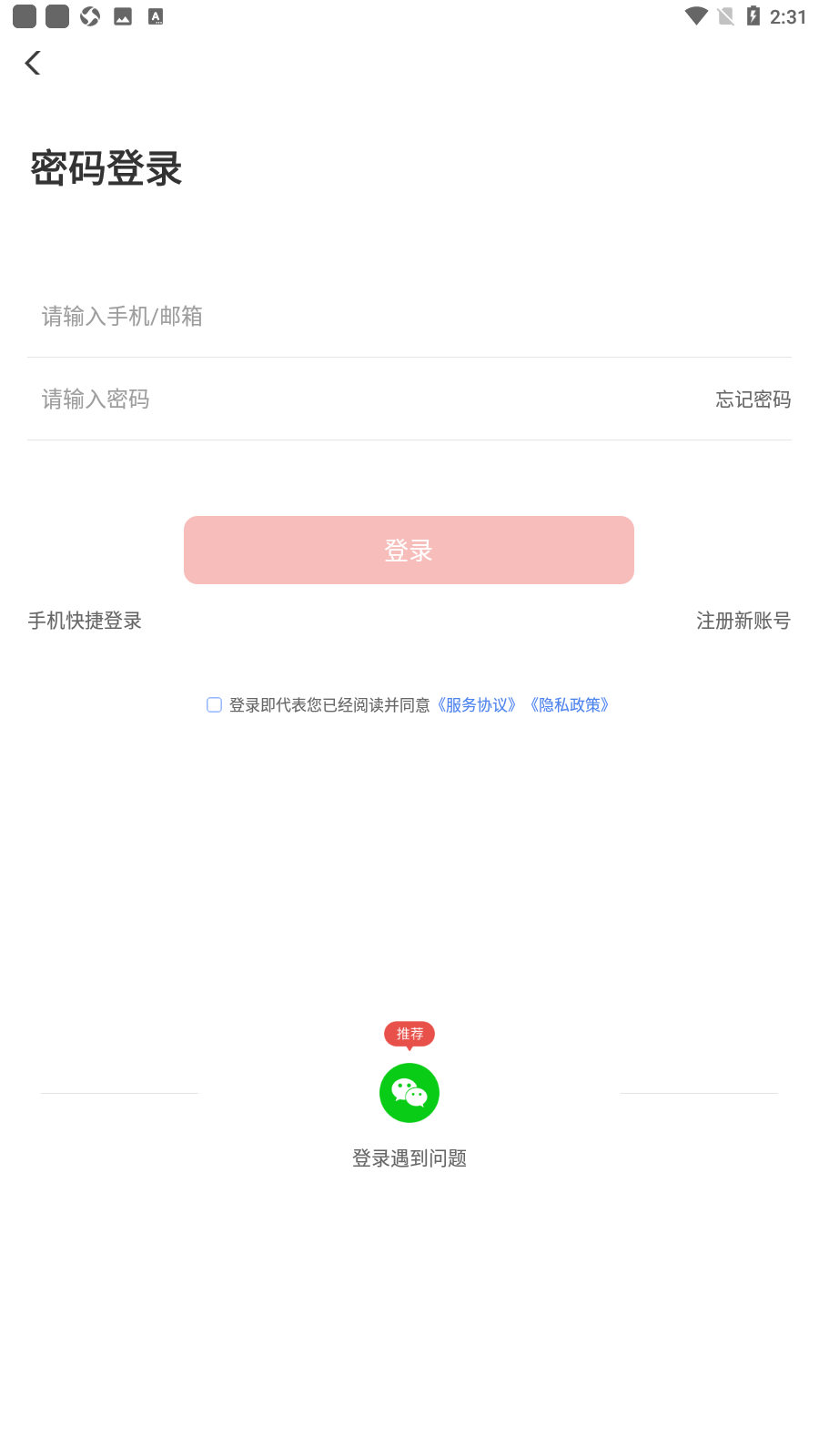Log in with the WeChat icon
Image resolution: width=819 pixels, height=1456 pixels.
tap(409, 1093)
